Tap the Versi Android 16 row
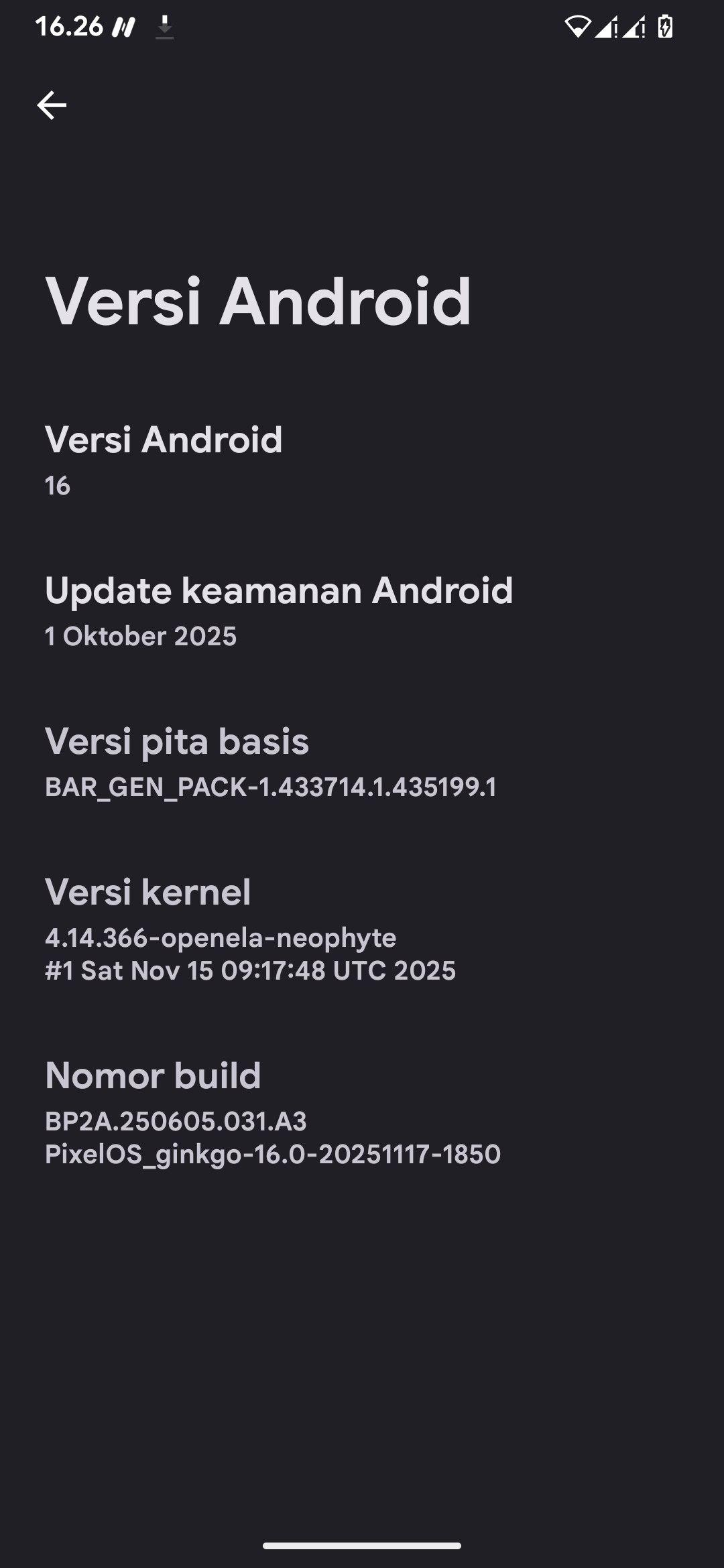This screenshot has width=724, height=1568. tap(362, 460)
